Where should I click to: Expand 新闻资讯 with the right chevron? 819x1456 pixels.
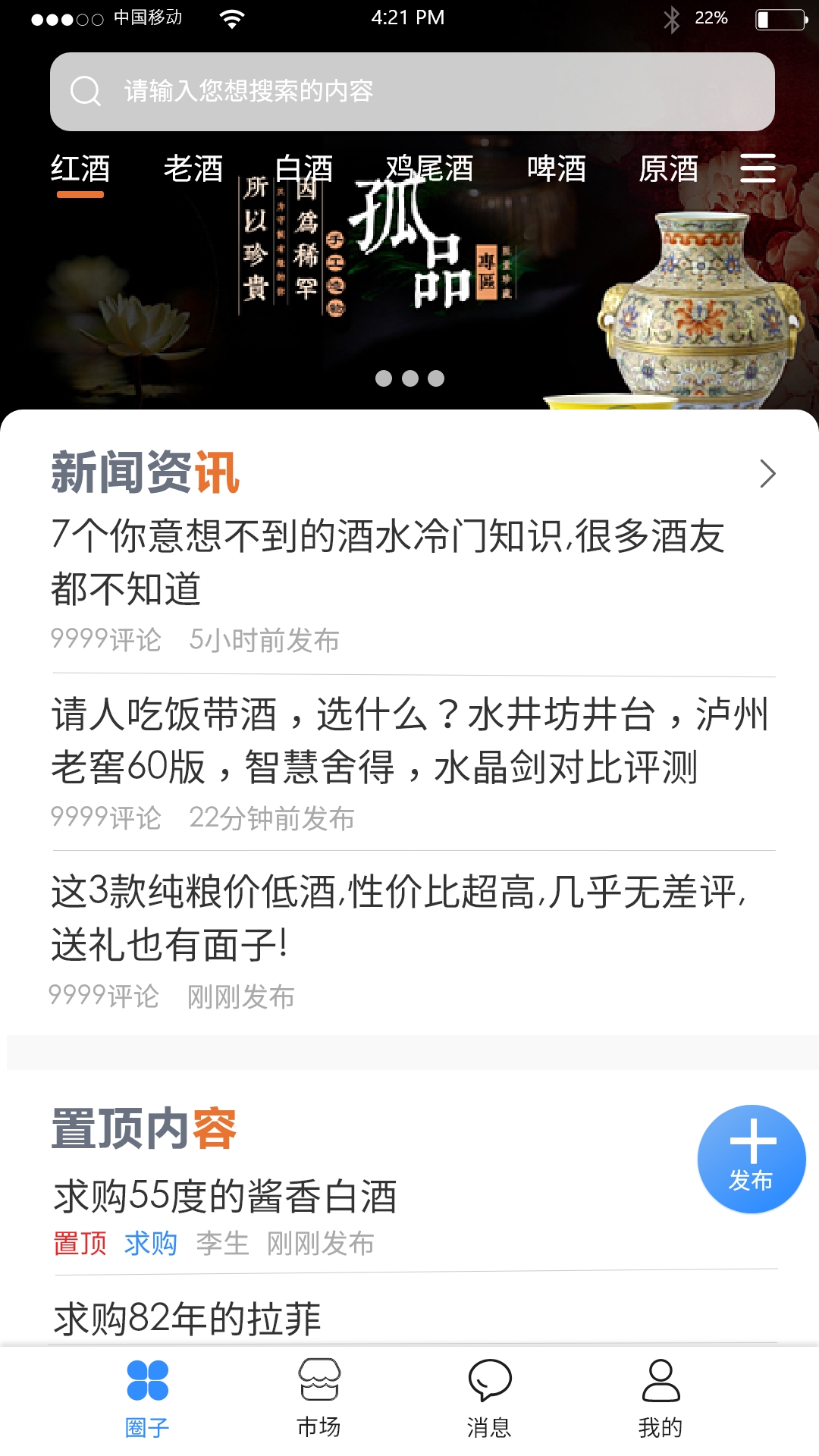[x=767, y=474]
